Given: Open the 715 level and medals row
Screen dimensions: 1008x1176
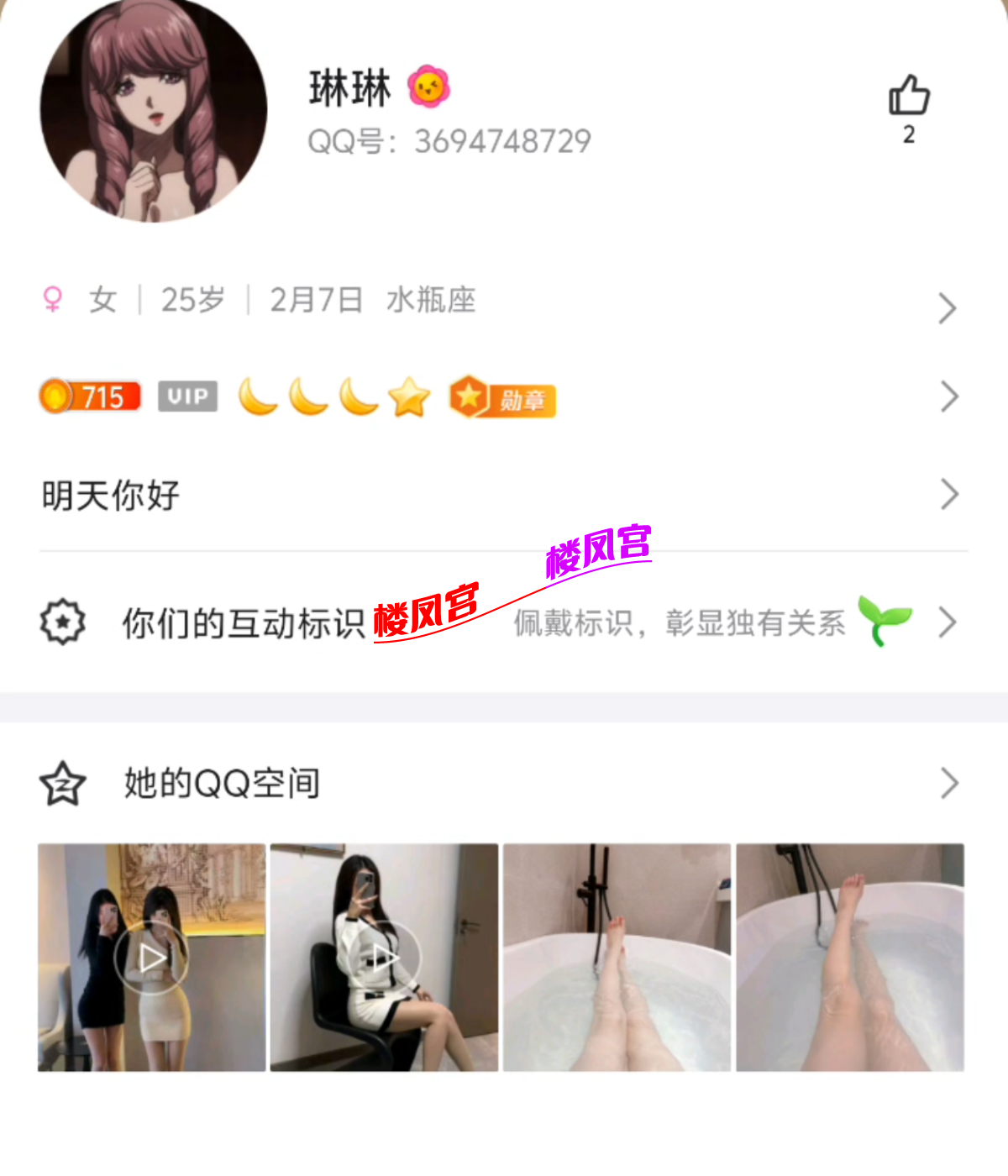Looking at the screenshot, I should coord(502,397).
